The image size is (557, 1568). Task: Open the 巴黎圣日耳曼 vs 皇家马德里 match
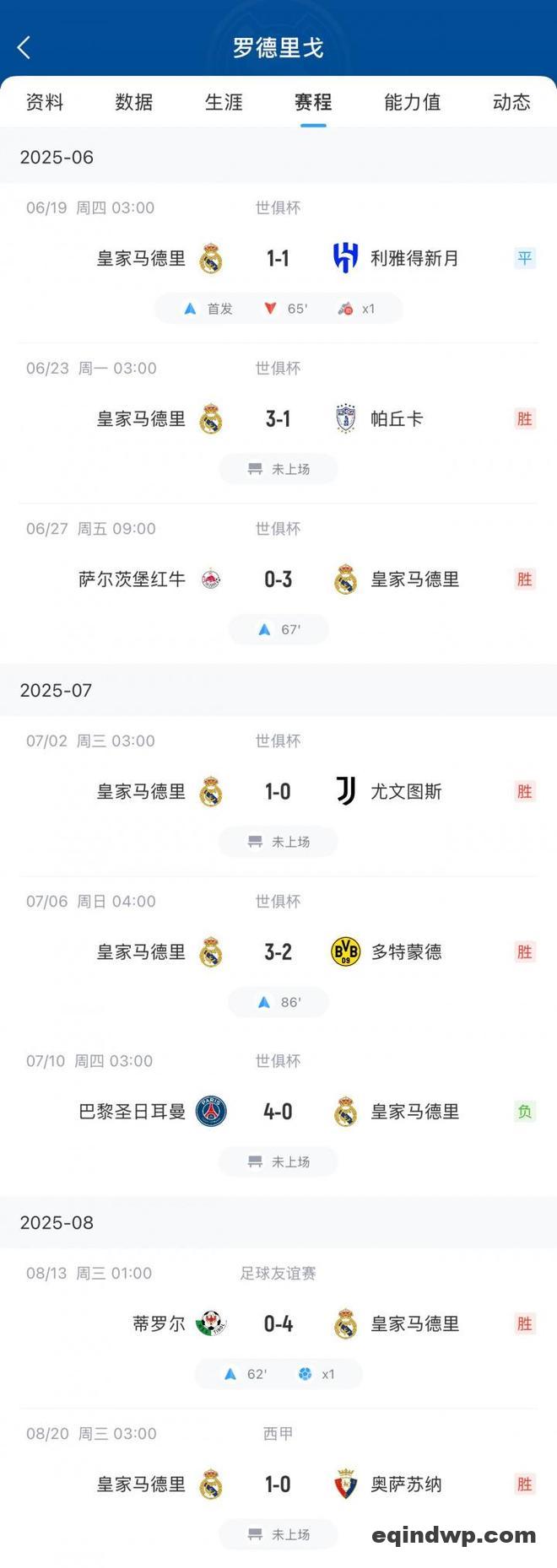pos(278,1113)
